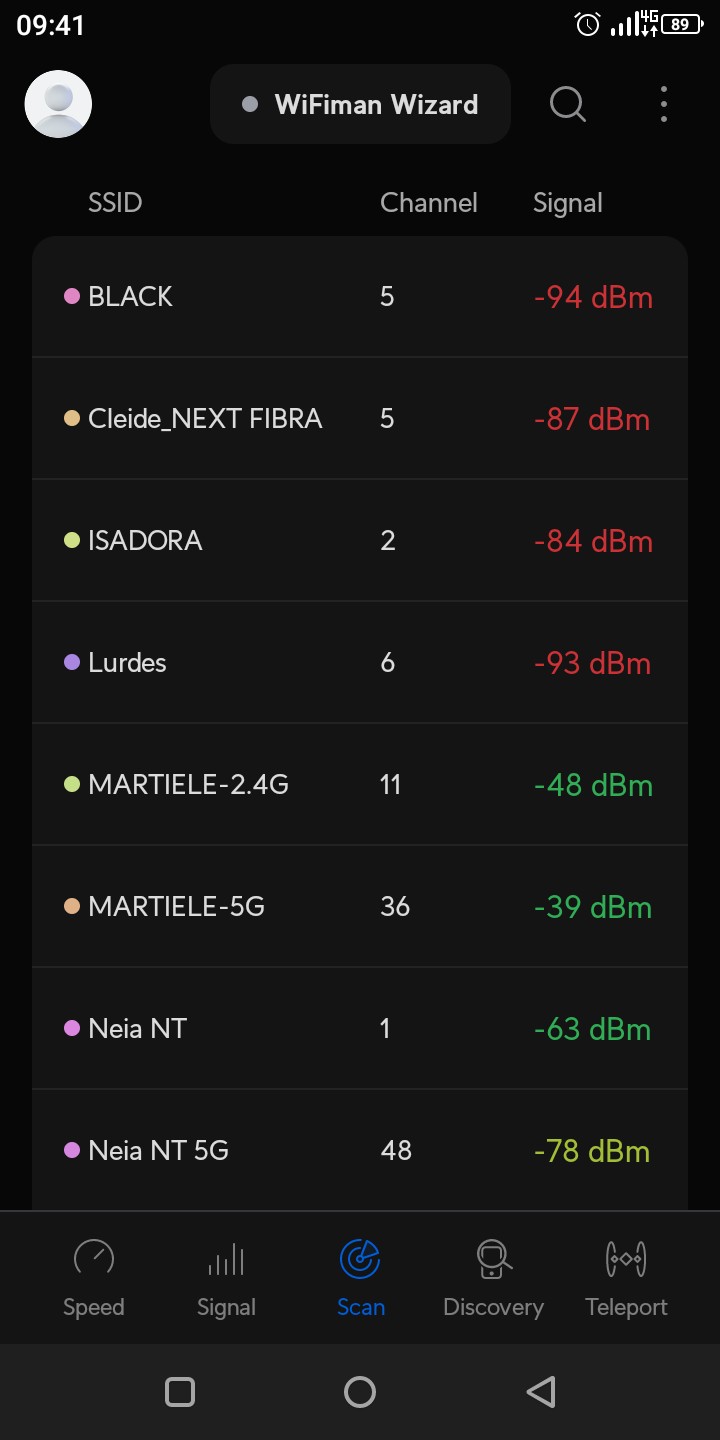Switch to the Signal tab
The image size is (720, 1440).
click(x=226, y=1278)
